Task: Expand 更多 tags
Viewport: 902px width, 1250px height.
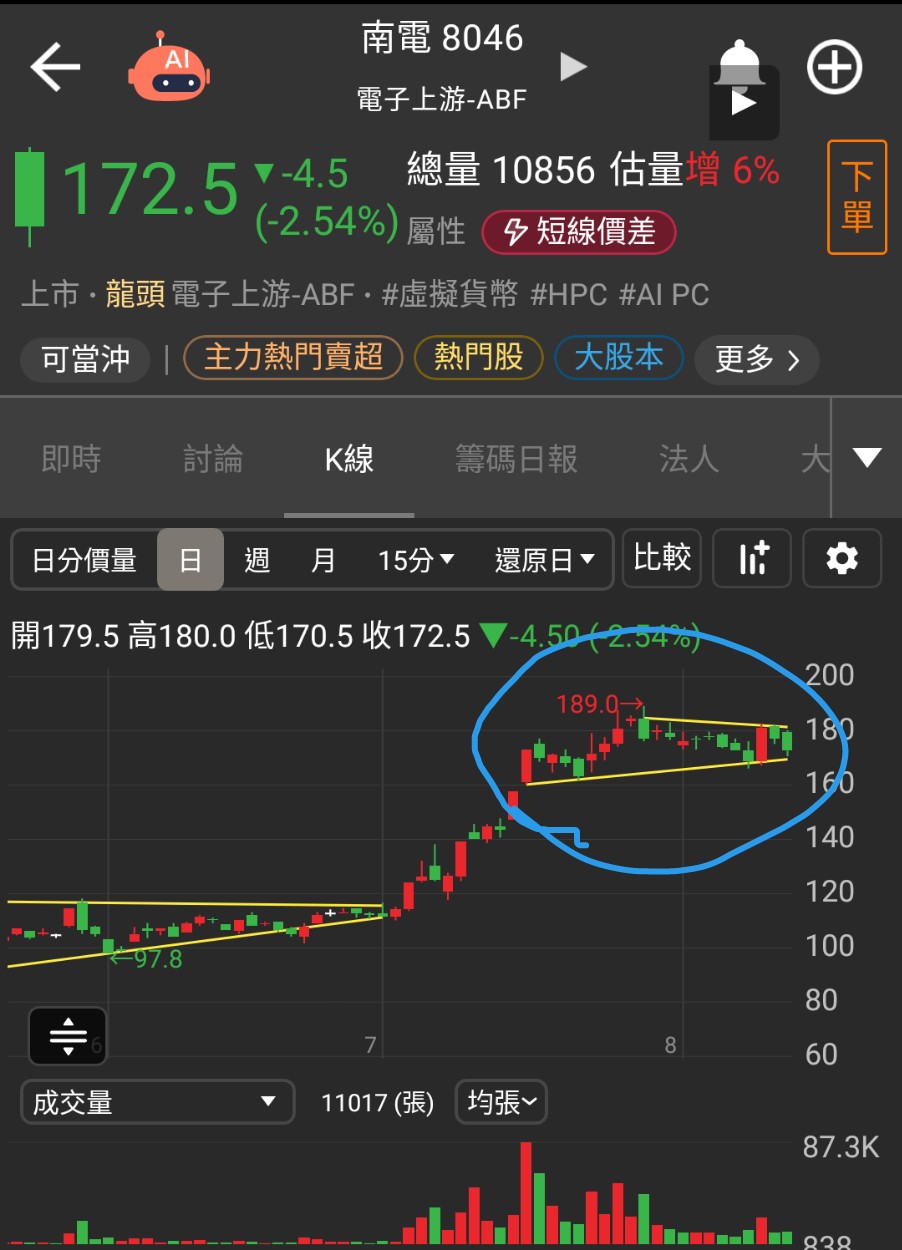Action: 756,359
